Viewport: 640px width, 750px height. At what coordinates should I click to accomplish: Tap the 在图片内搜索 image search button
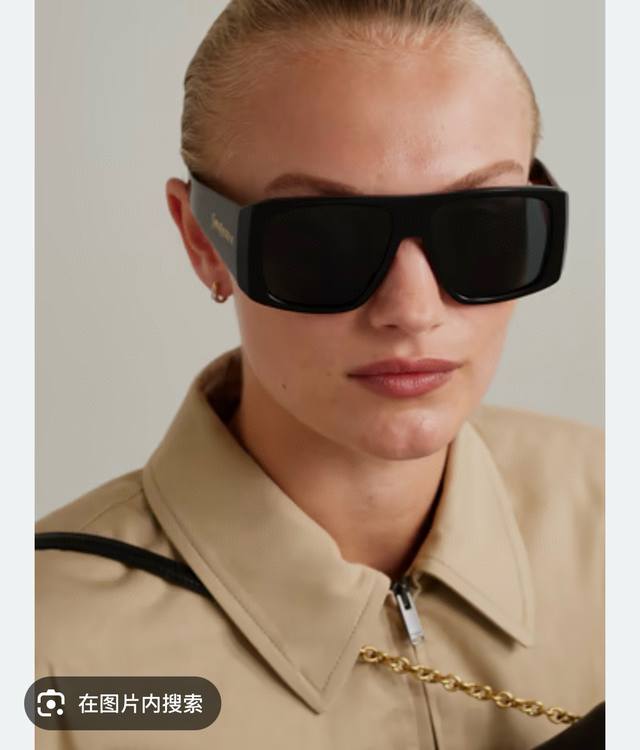point(123,703)
